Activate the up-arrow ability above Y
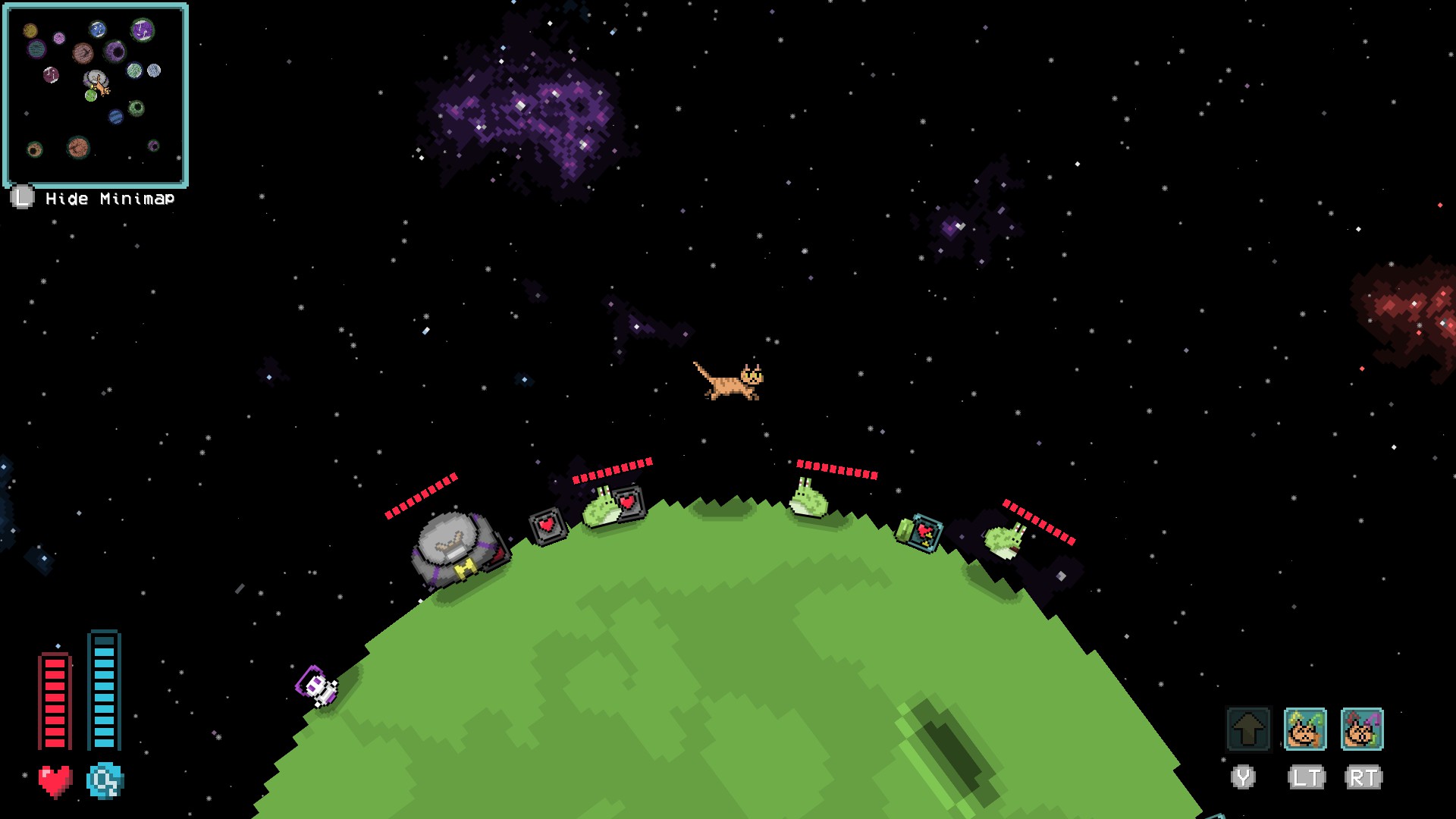The image size is (1456, 819). click(x=1247, y=730)
